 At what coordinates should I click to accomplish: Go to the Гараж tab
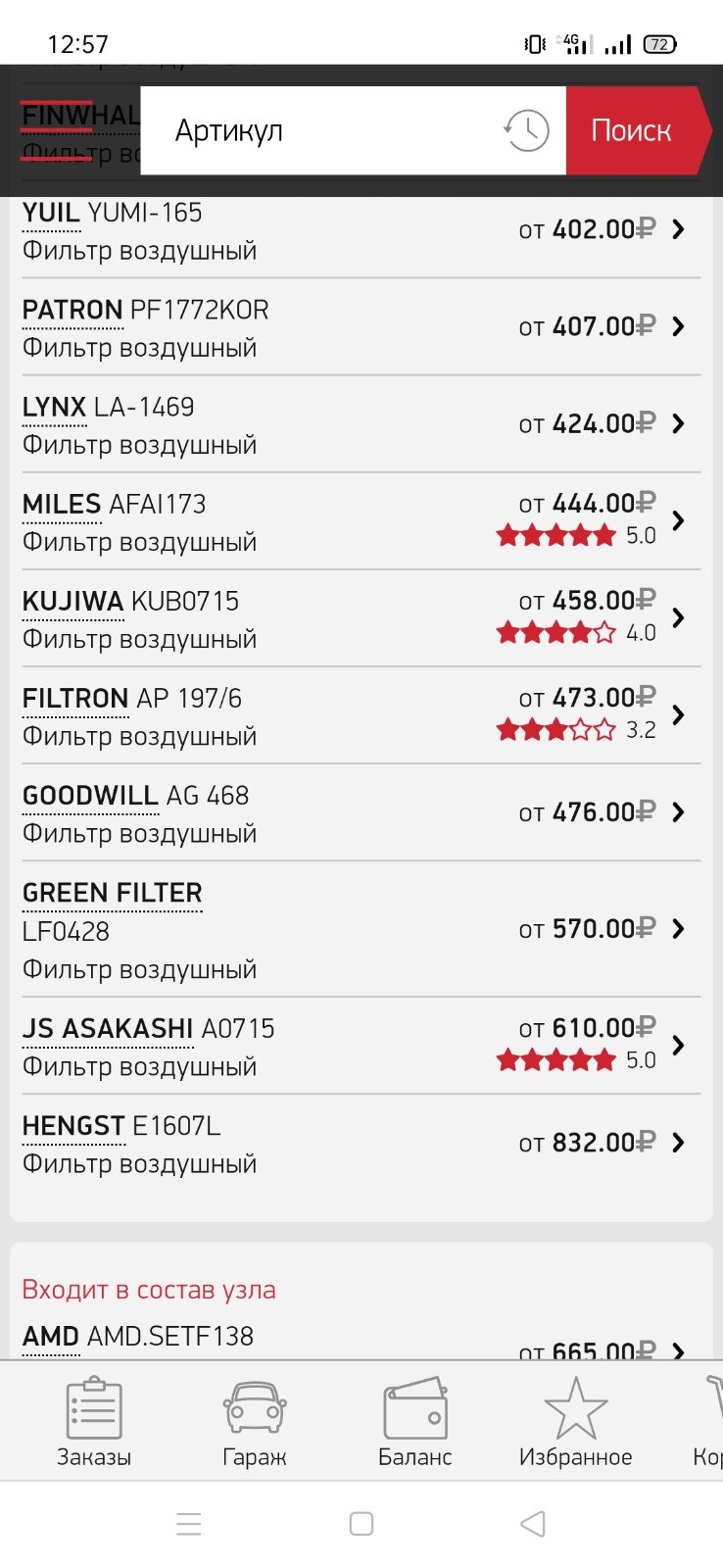255,1421
